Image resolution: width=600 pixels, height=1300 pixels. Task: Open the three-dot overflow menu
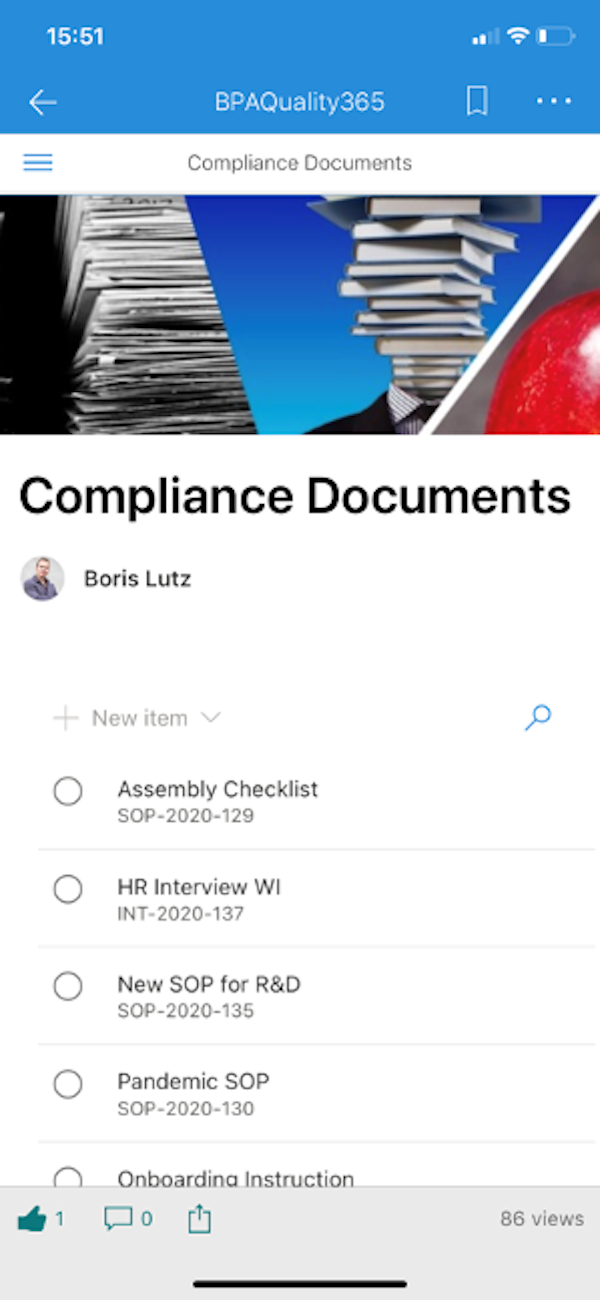553,101
